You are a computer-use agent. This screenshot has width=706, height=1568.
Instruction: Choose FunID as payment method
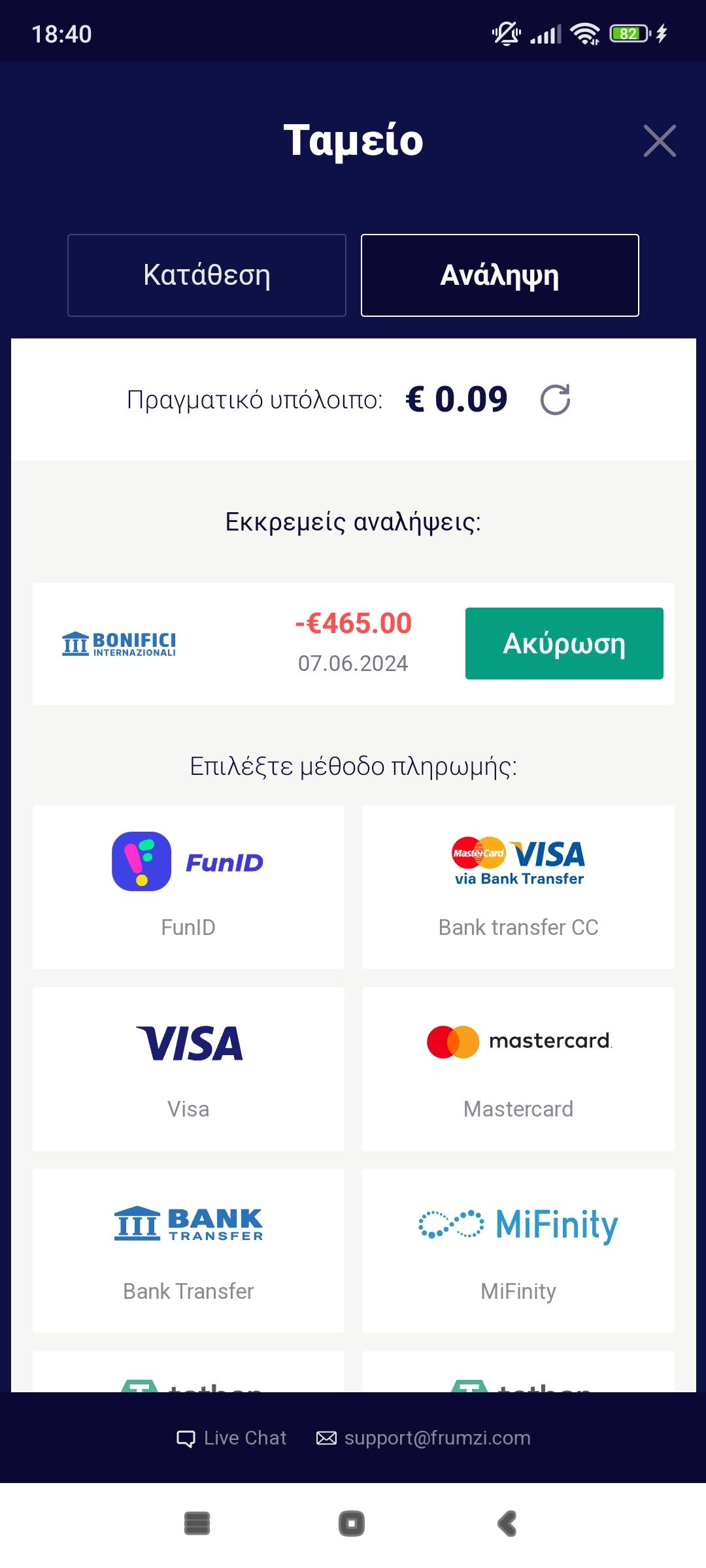click(x=188, y=887)
